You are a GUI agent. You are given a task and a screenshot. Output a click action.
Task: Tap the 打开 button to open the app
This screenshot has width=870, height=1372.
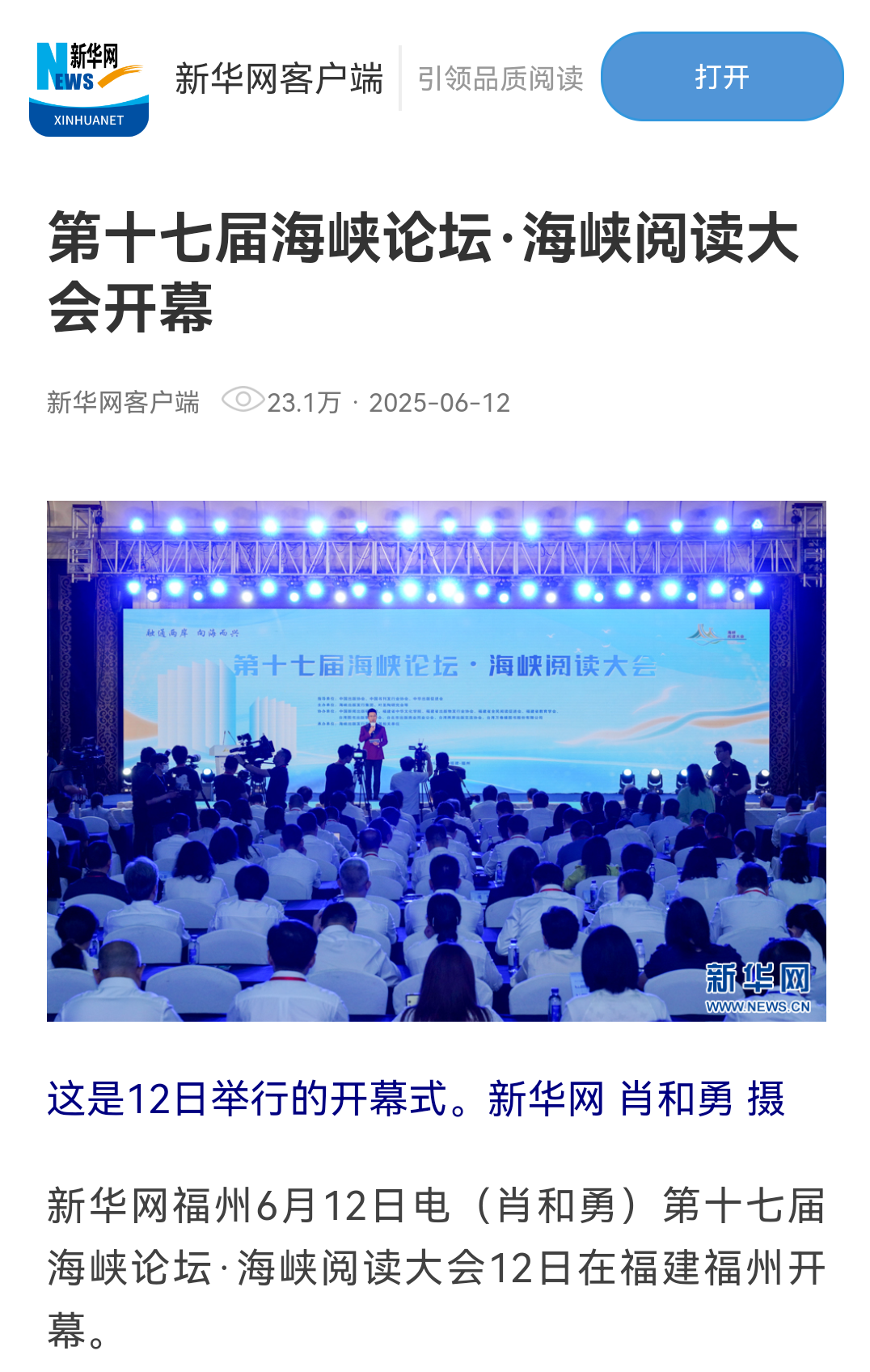(x=721, y=75)
